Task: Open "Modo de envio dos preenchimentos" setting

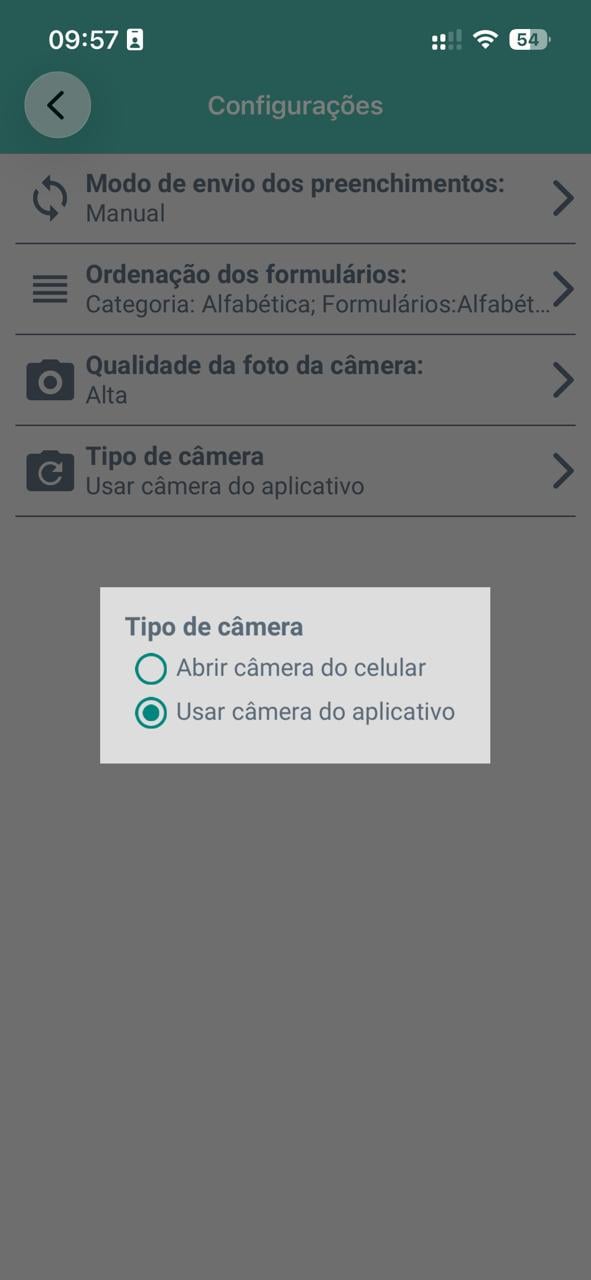Action: pyautogui.click(x=295, y=198)
